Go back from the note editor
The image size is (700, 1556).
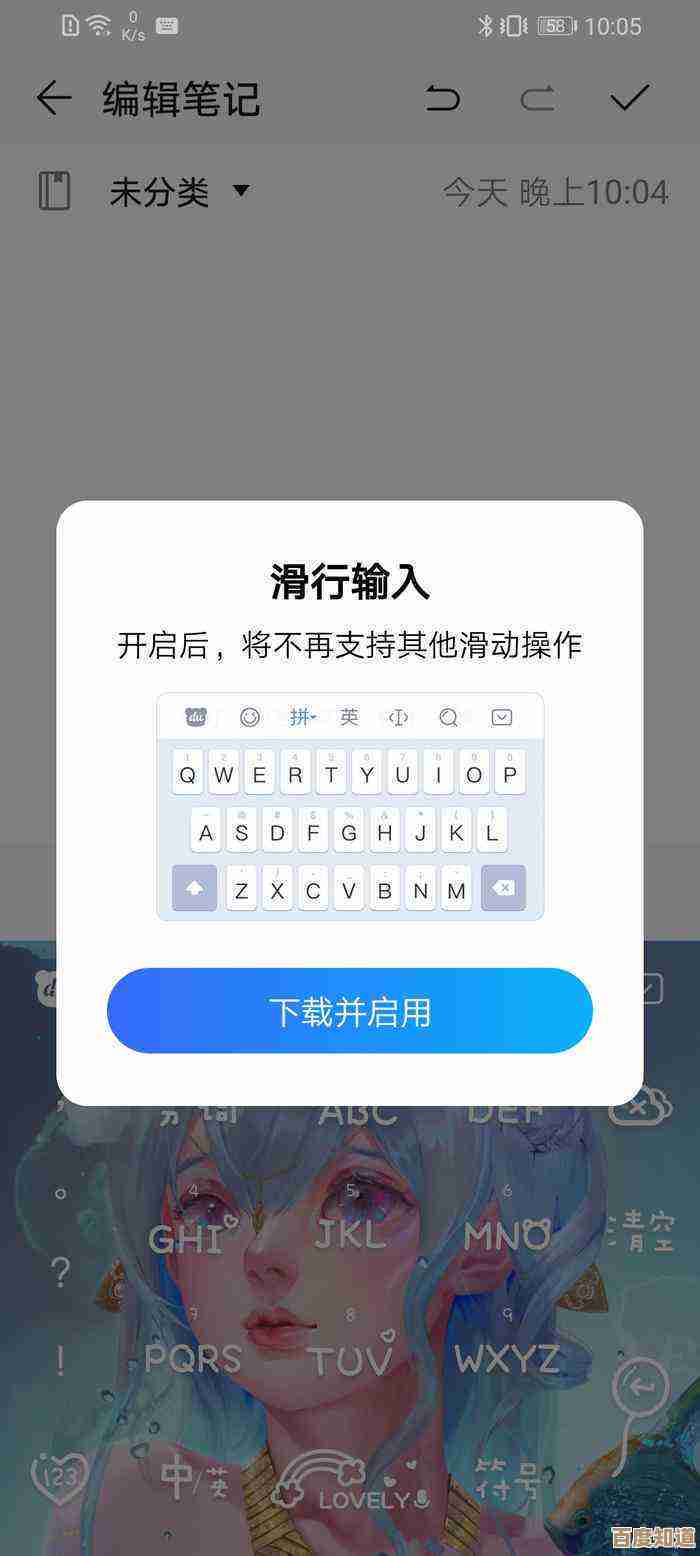(x=54, y=98)
